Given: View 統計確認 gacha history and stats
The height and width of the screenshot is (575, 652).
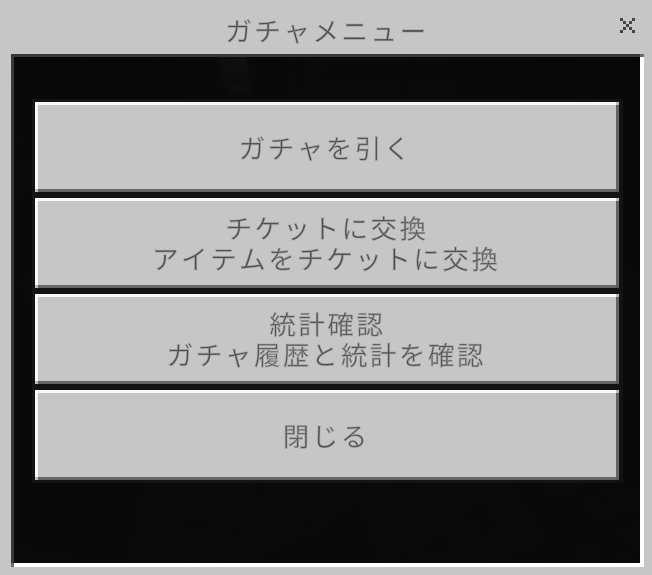Looking at the screenshot, I should pyautogui.click(x=326, y=339).
